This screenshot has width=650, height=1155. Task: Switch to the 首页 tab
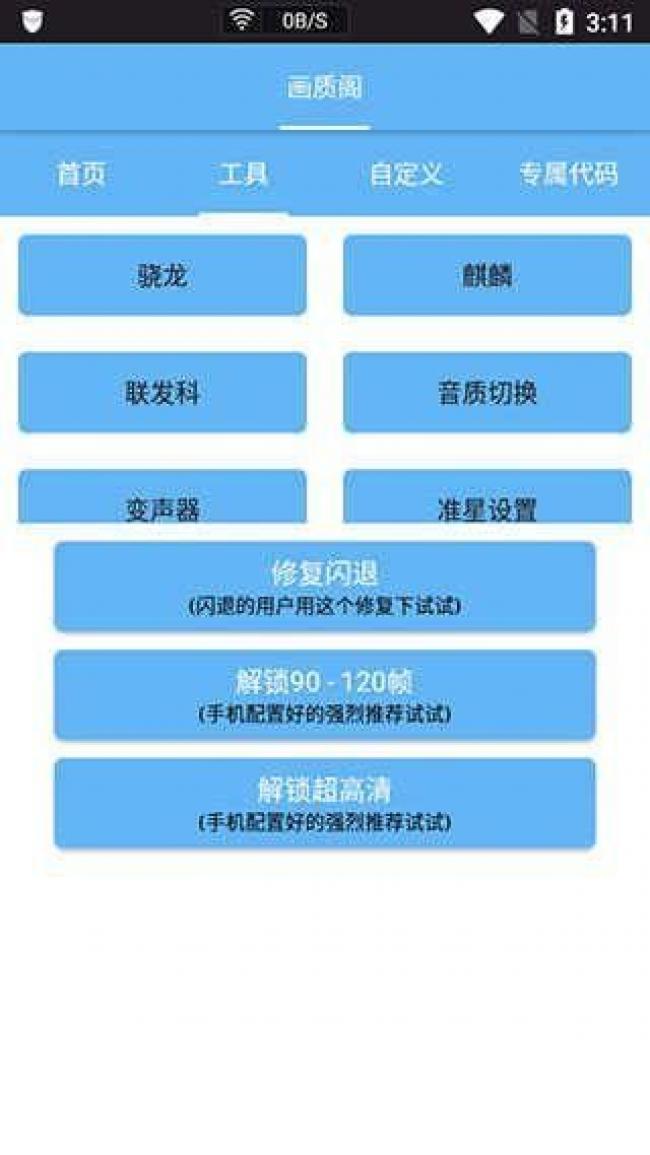pyautogui.click(x=81, y=174)
